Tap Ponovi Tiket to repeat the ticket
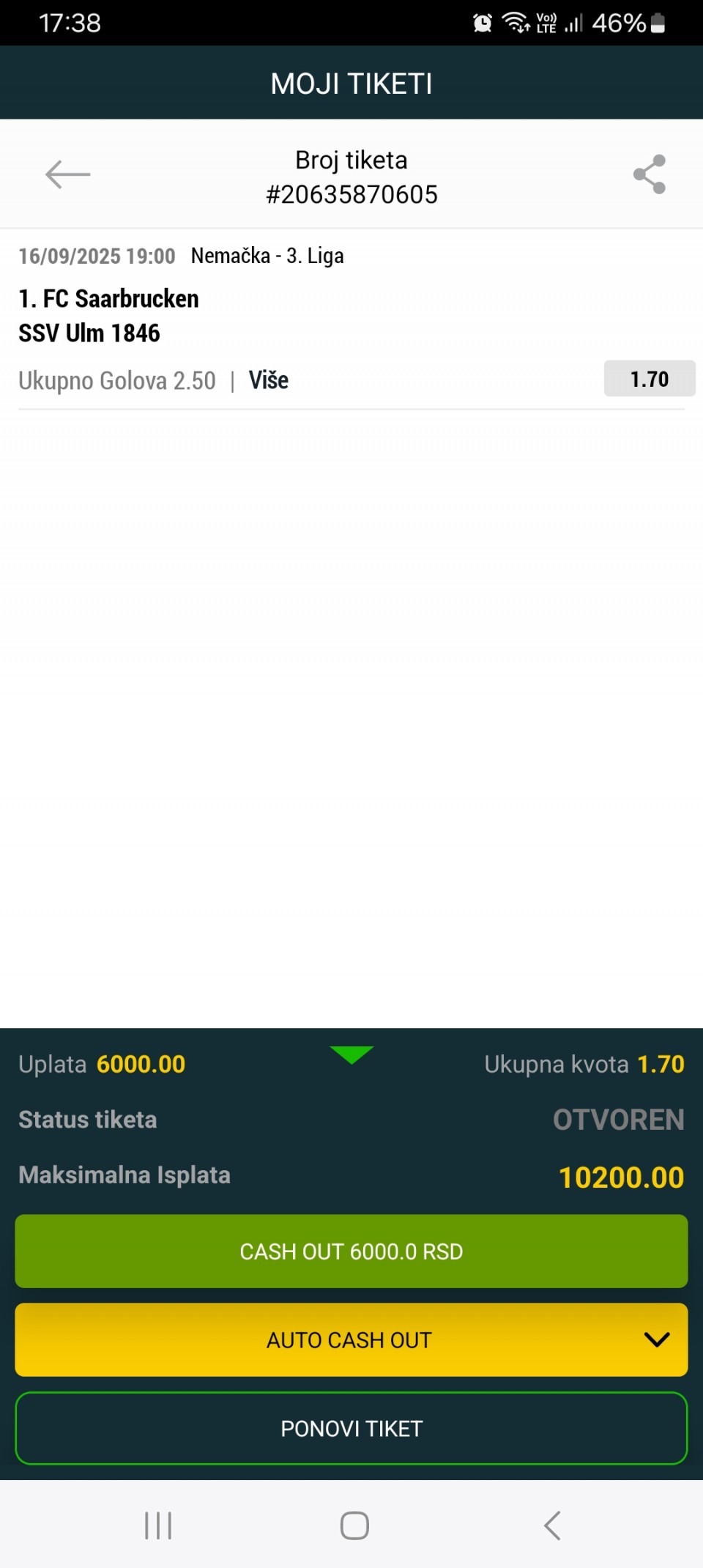The width and height of the screenshot is (703, 1568). (351, 1429)
